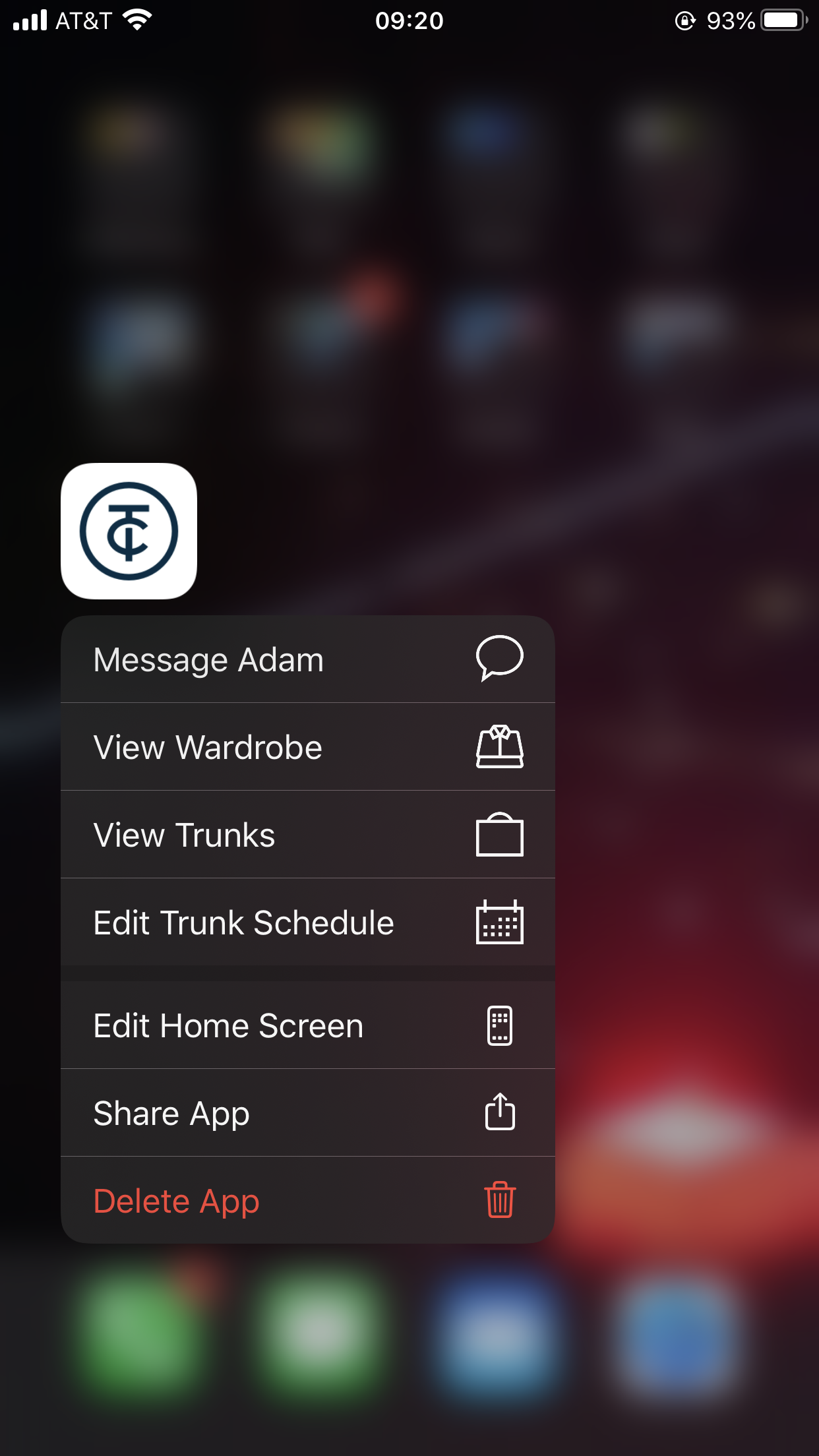Open View Wardrobe quick action
819x1456 pixels.
click(307, 747)
